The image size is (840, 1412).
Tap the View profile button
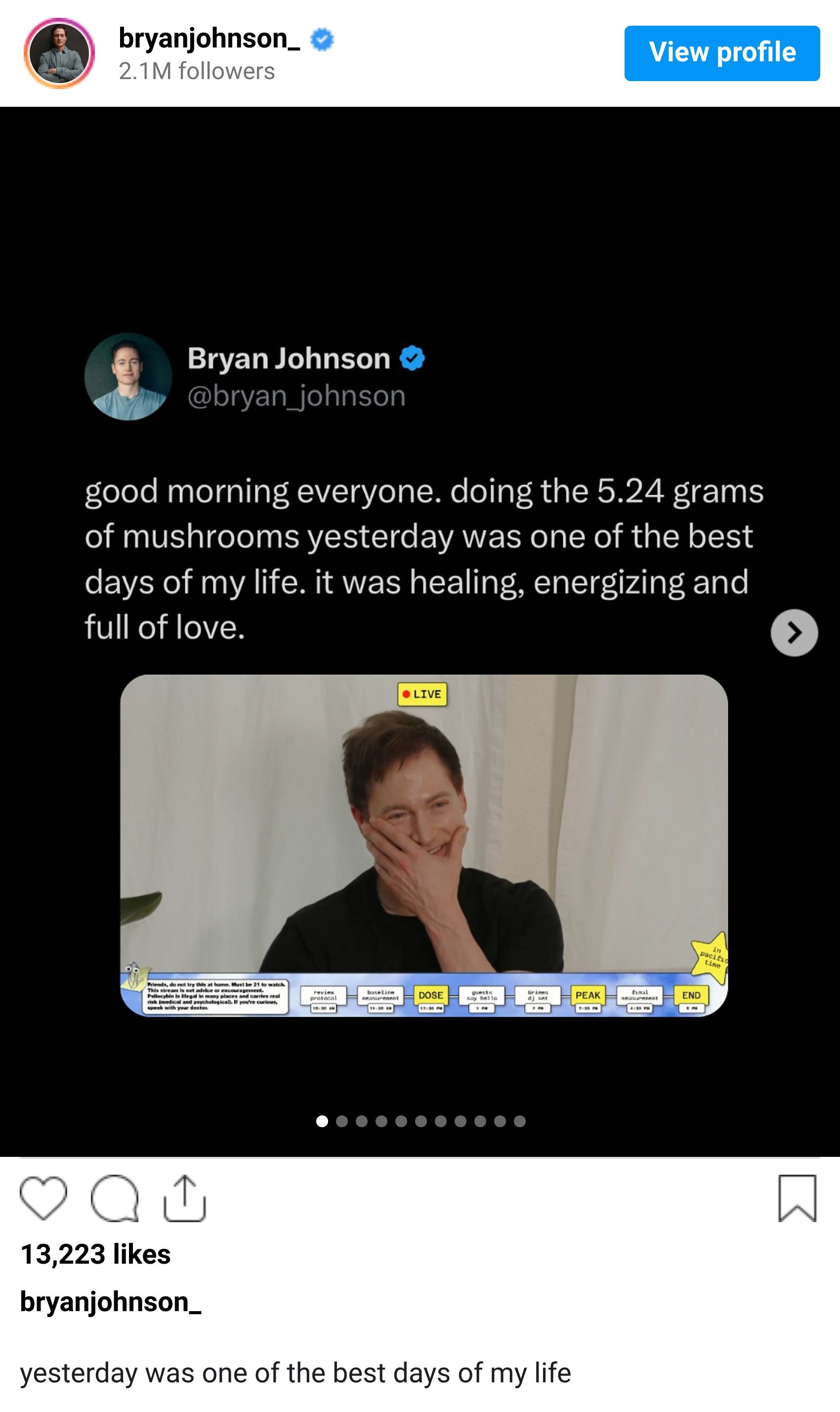pos(722,53)
